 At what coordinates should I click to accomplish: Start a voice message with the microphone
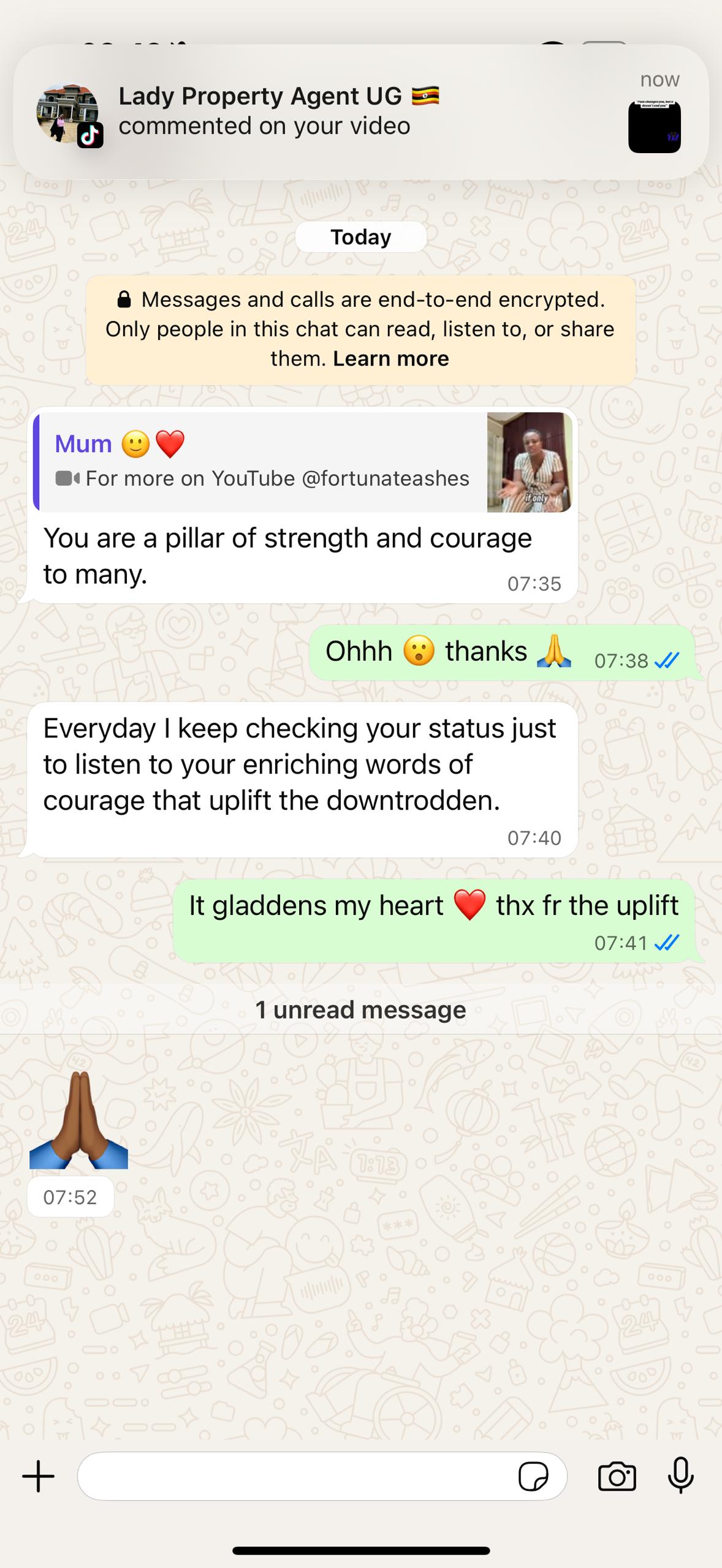pyautogui.click(x=680, y=1476)
